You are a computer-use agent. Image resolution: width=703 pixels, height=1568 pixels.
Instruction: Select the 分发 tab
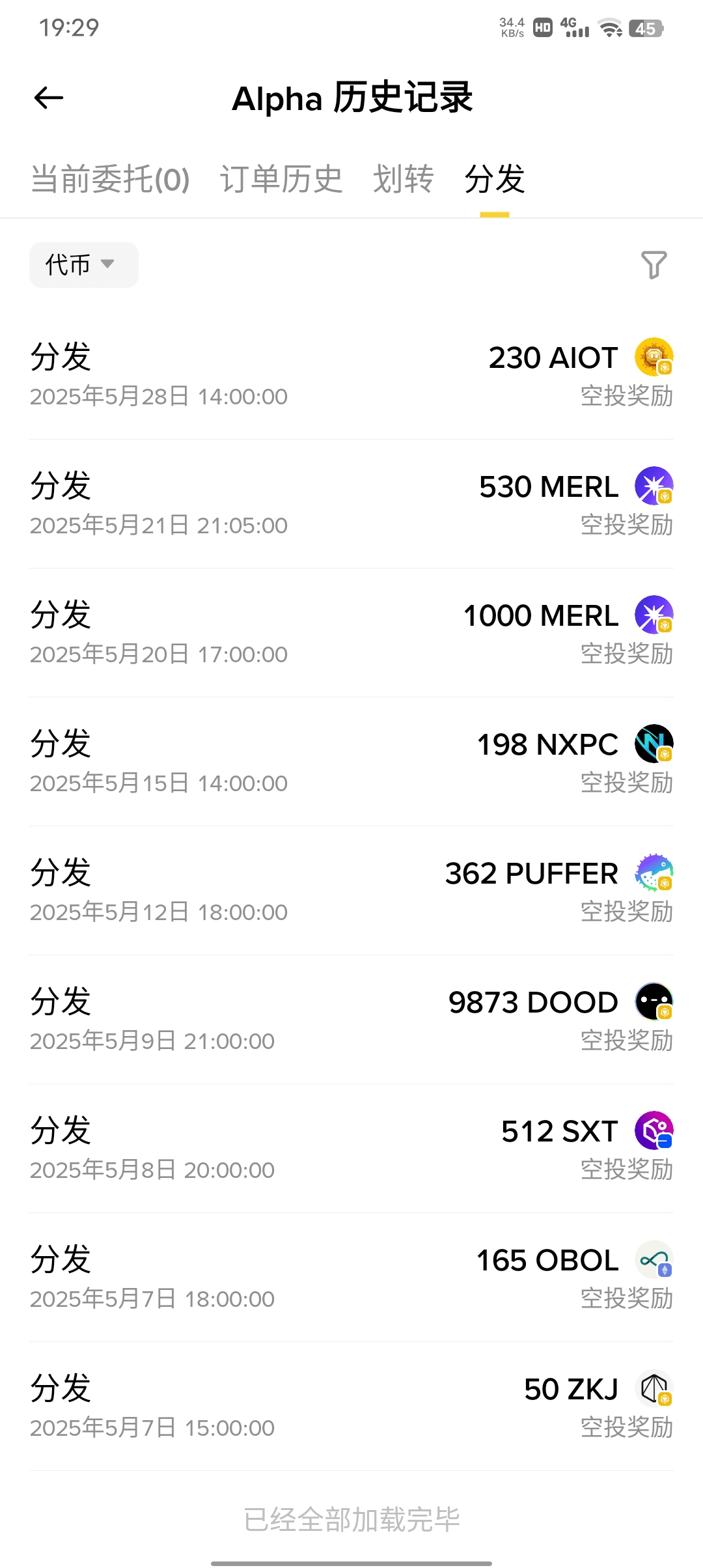495,179
